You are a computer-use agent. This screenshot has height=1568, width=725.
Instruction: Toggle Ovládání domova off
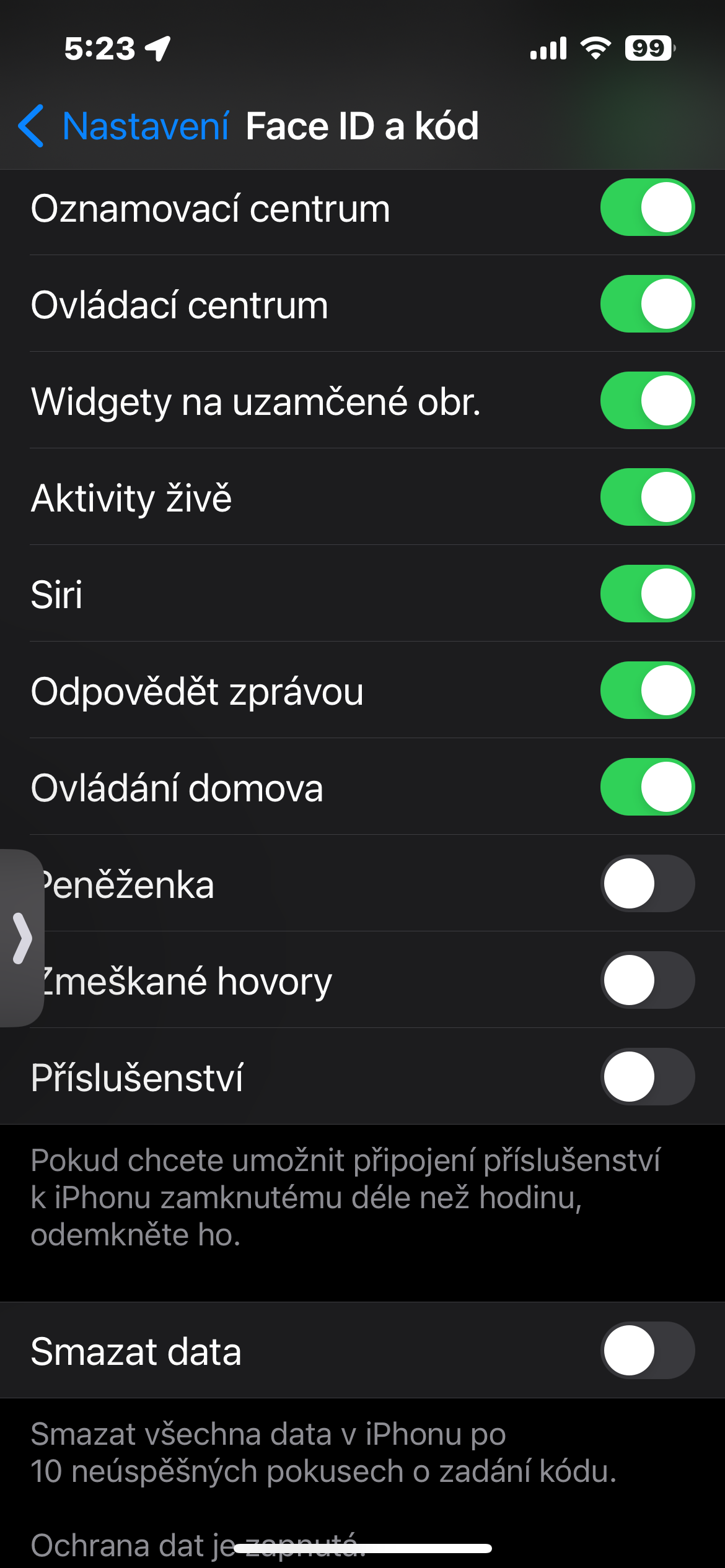pyautogui.click(x=647, y=787)
